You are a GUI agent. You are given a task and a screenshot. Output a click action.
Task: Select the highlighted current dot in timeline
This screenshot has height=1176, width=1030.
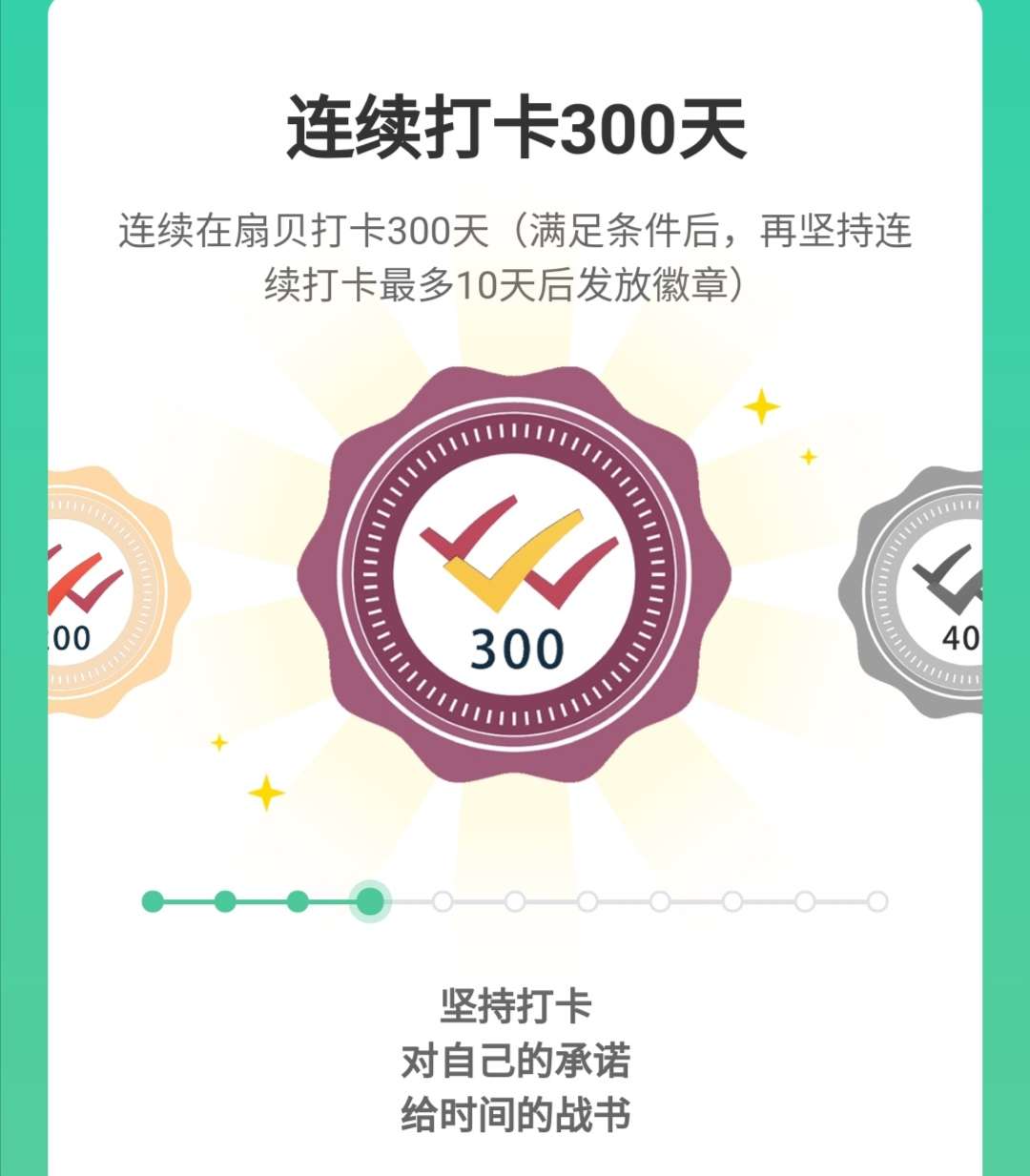370,901
